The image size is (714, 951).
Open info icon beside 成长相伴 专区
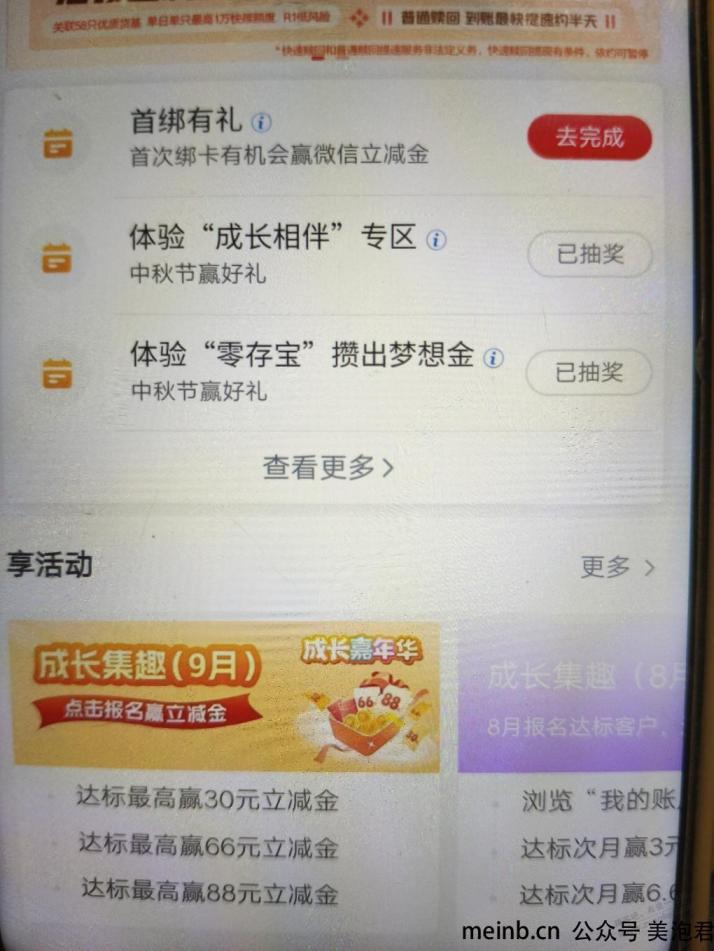point(436,240)
